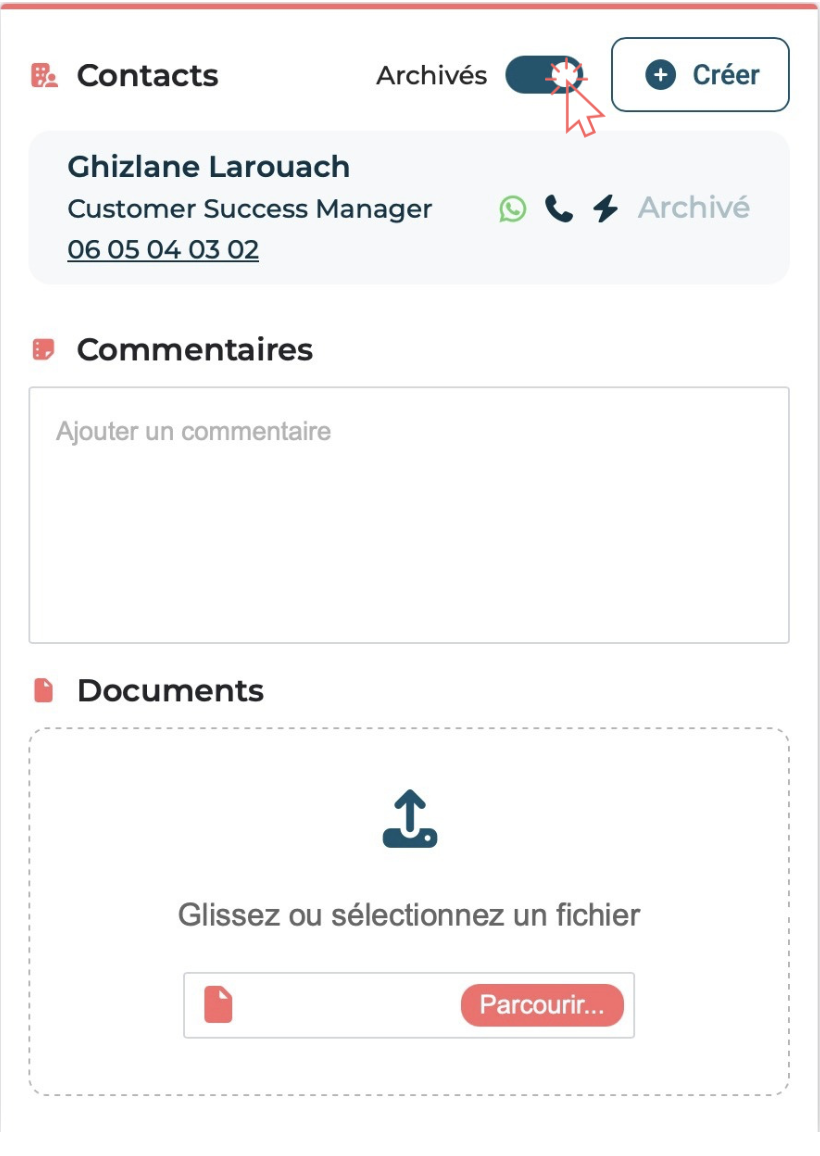Tap the lightning bolt action icon
The width and height of the screenshot is (820, 1156).
coord(605,209)
